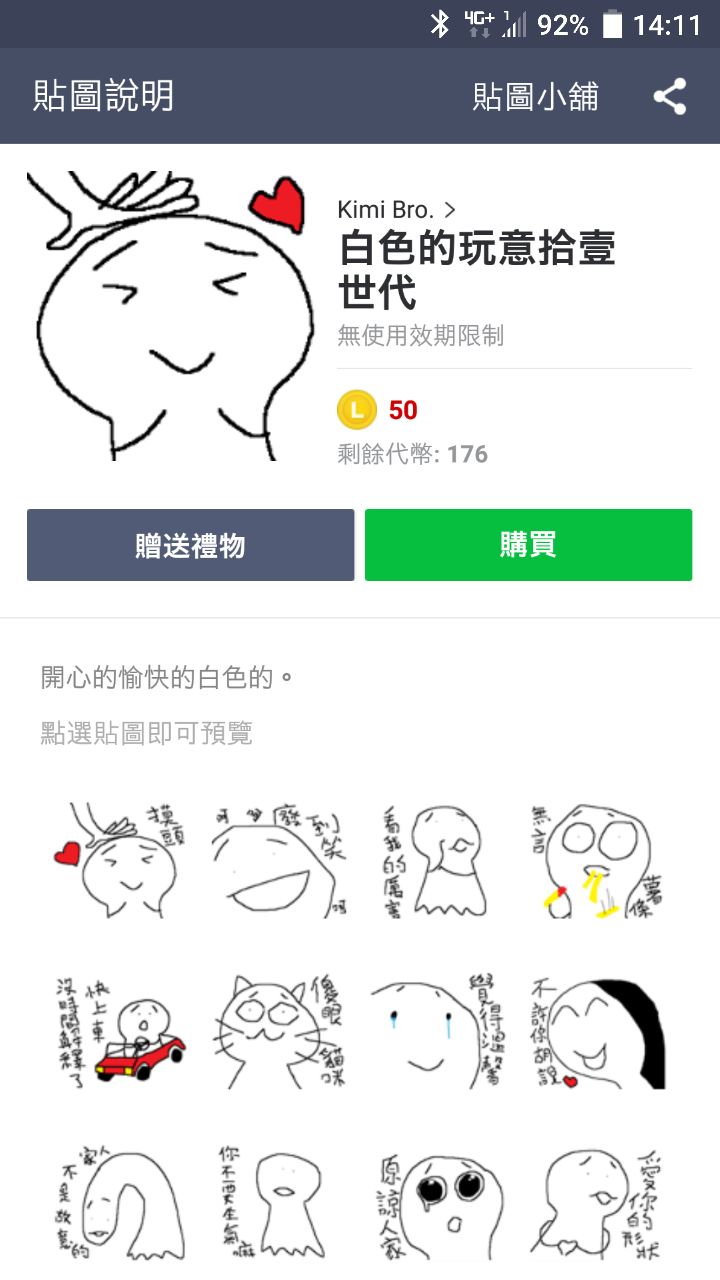Preview the 不是故意的 sticker
This screenshot has width=720, height=1280.
coord(118,1200)
